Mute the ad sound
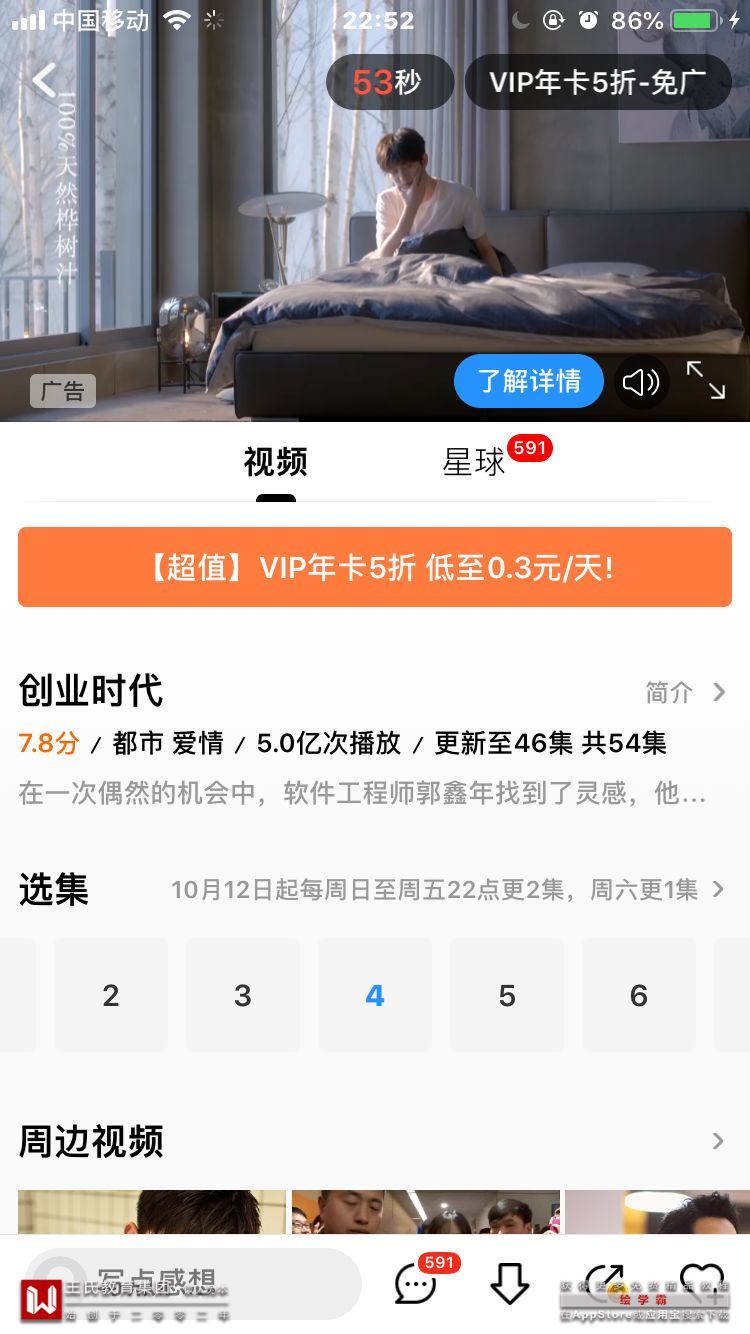Viewport: 750px width, 1334px height. click(x=641, y=382)
